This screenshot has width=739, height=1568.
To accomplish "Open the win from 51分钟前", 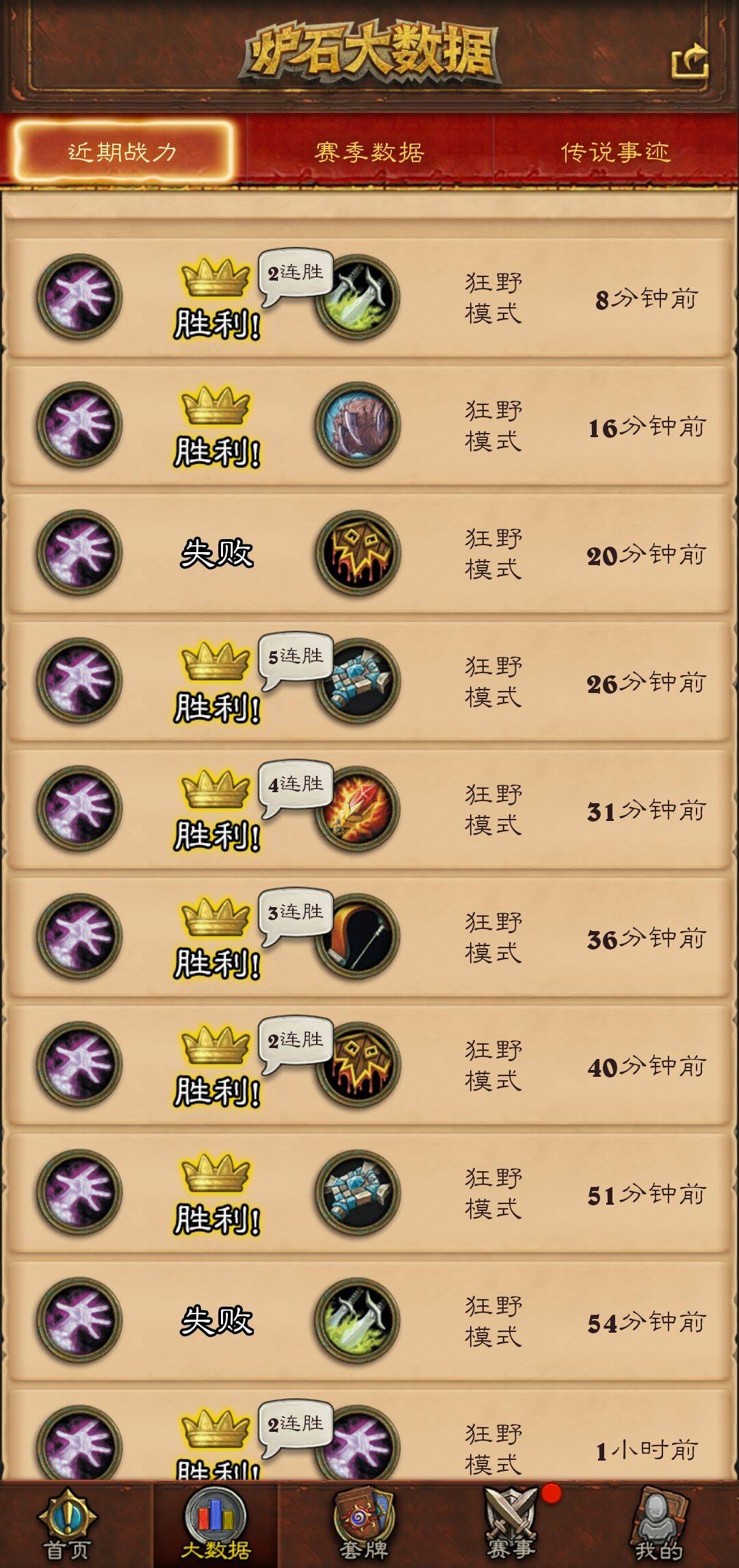I will pyautogui.click(x=369, y=1193).
